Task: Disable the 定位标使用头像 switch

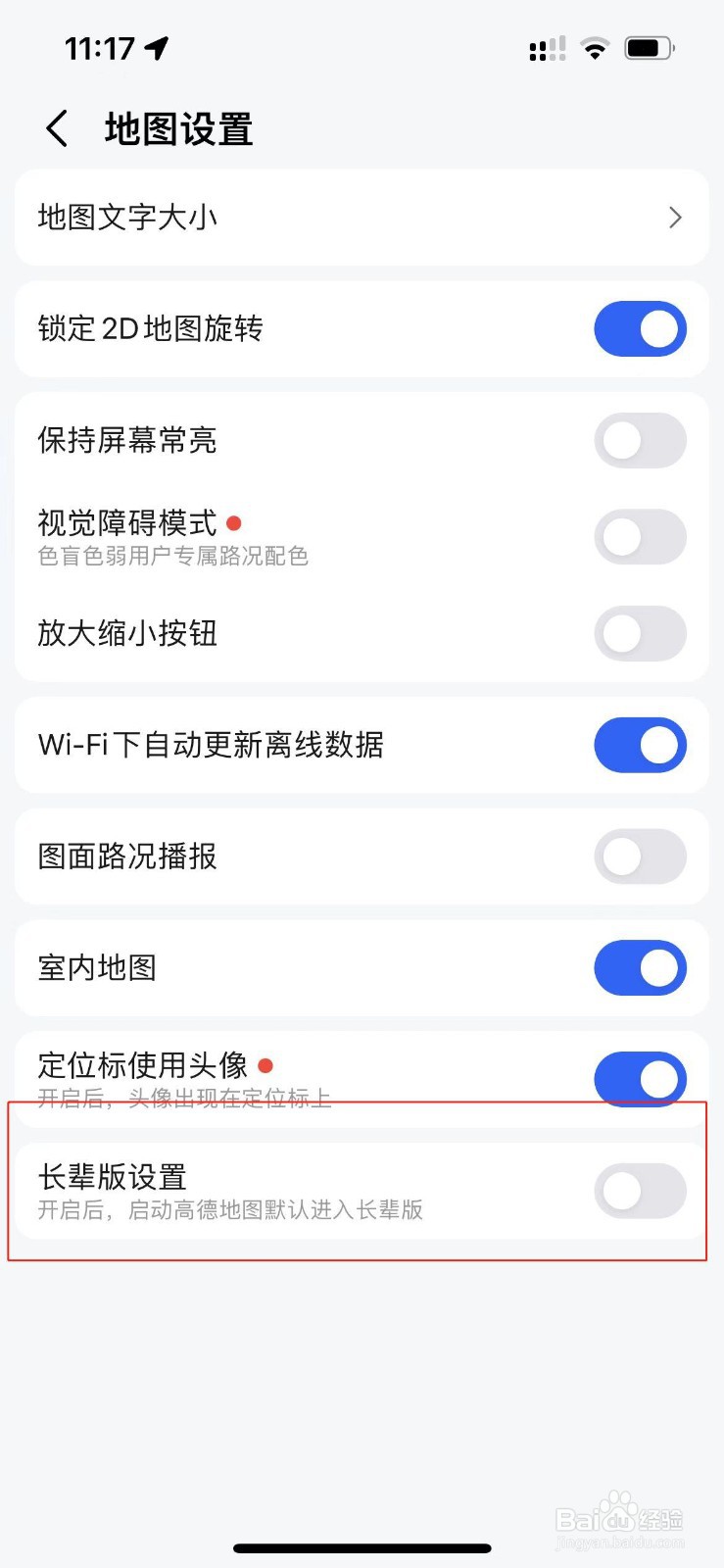Action: point(640,1078)
